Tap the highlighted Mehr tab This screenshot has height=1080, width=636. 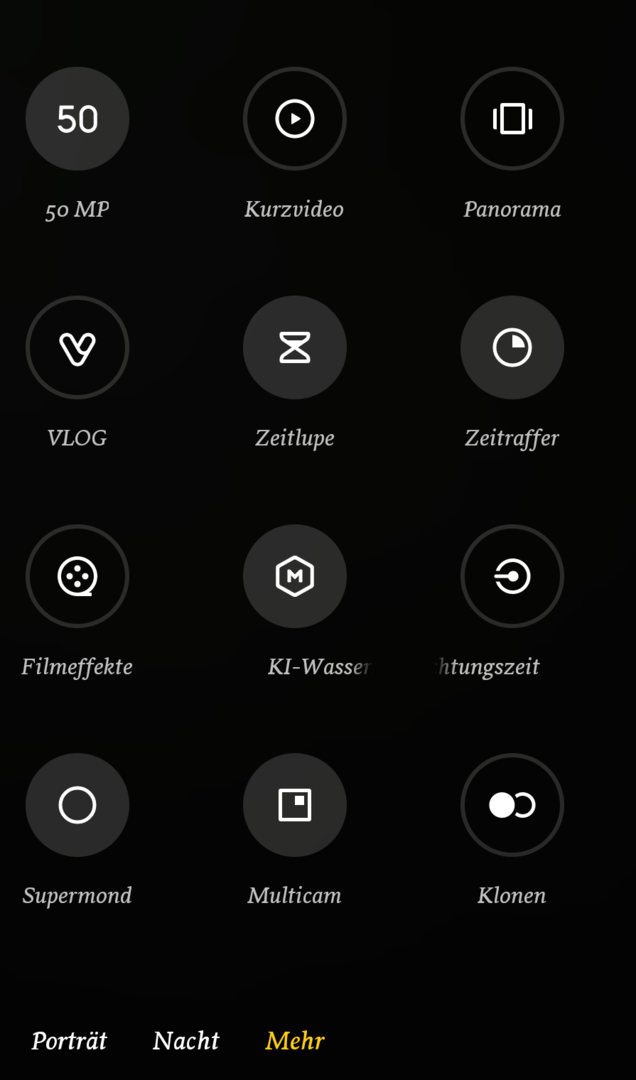[295, 1040]
